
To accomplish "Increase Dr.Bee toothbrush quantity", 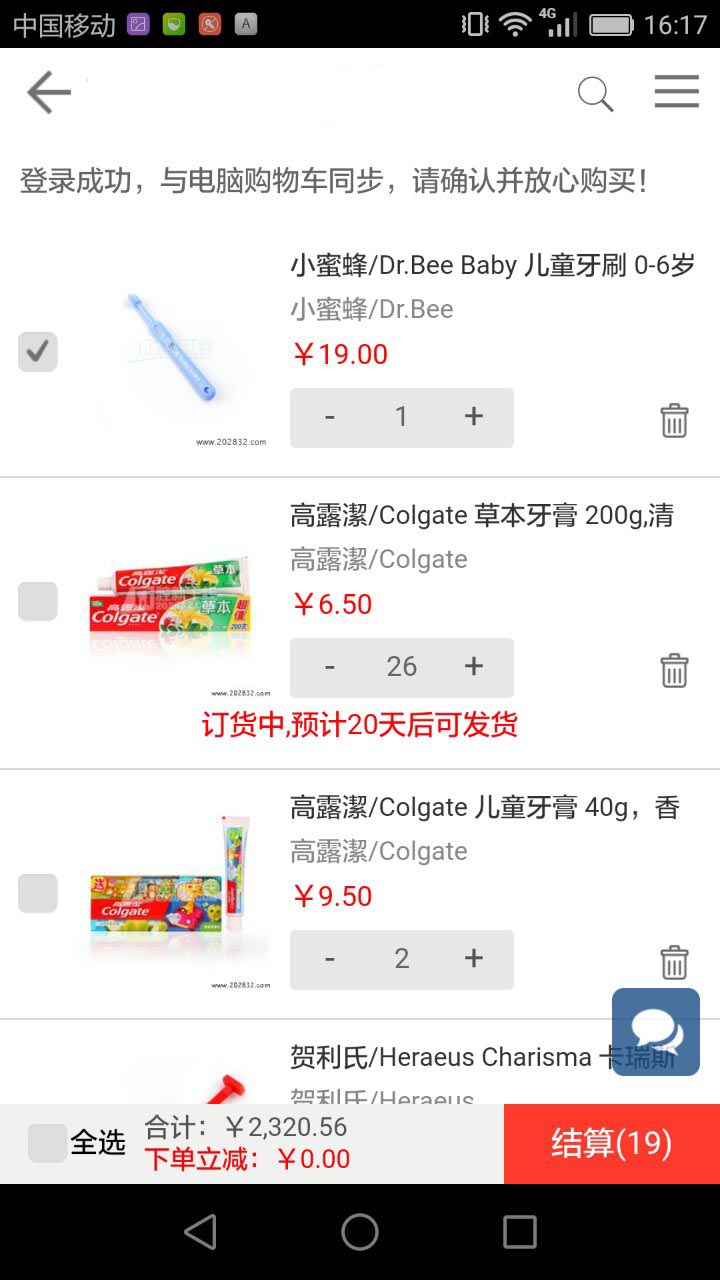I will (474, 417).
